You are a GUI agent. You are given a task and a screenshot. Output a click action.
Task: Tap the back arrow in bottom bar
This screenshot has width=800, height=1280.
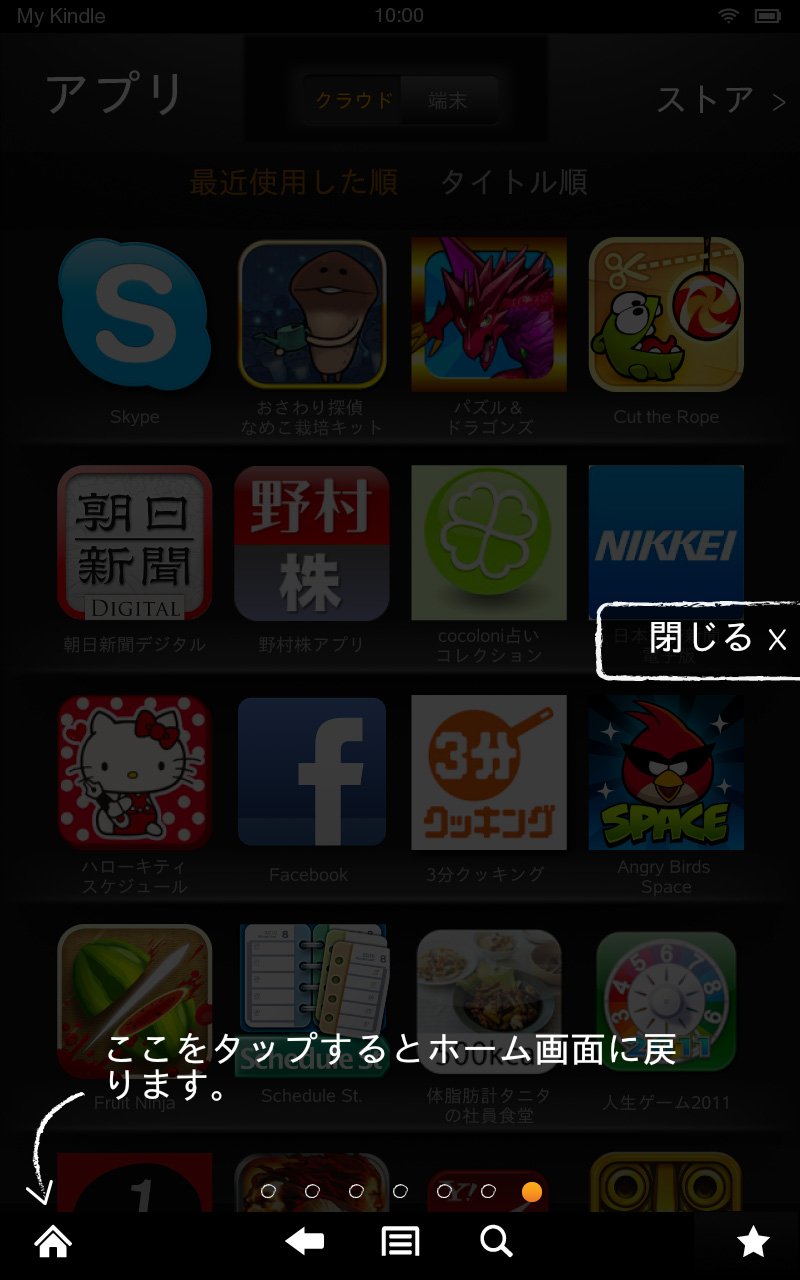click(305, 1242)
